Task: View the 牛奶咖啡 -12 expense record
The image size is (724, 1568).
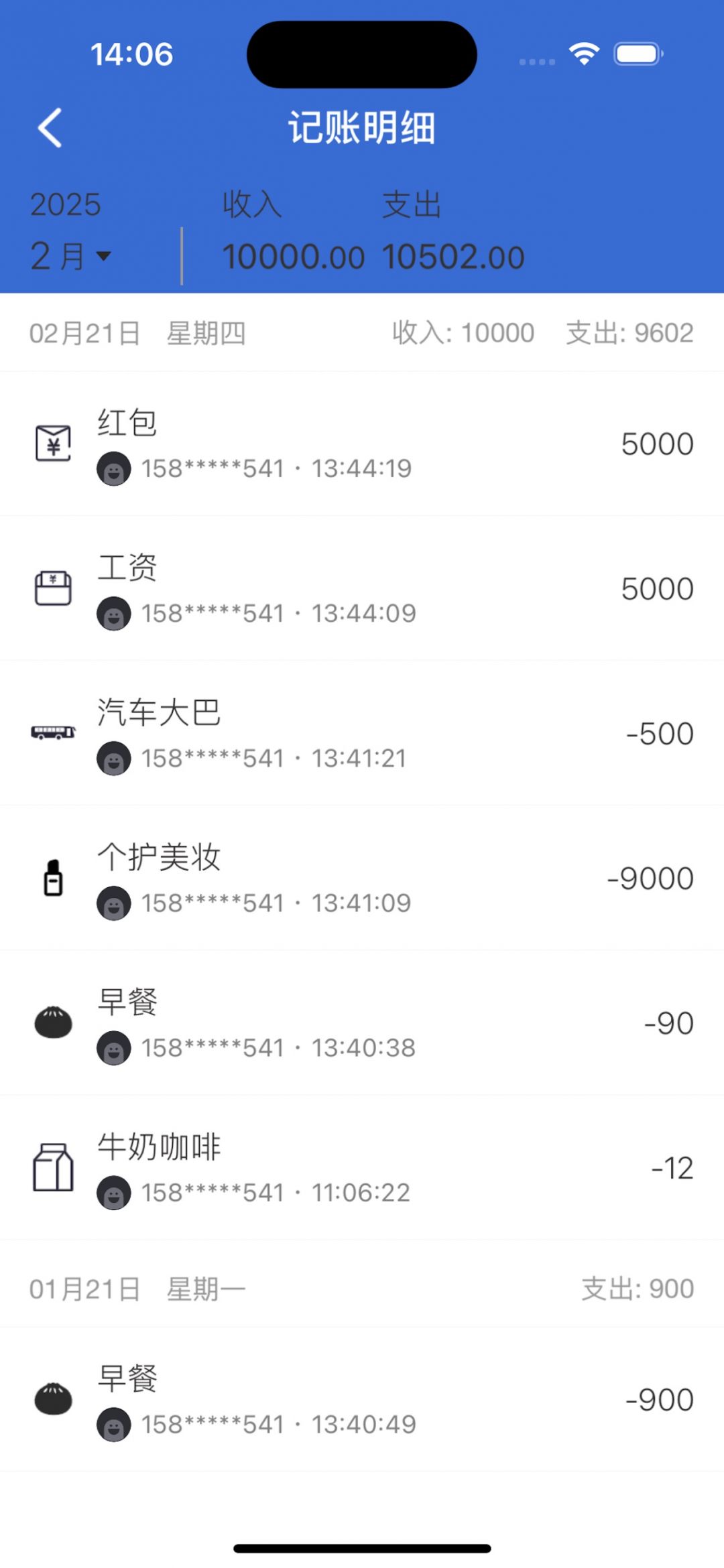Action: pyautogui.click(x=362, y=1167)
